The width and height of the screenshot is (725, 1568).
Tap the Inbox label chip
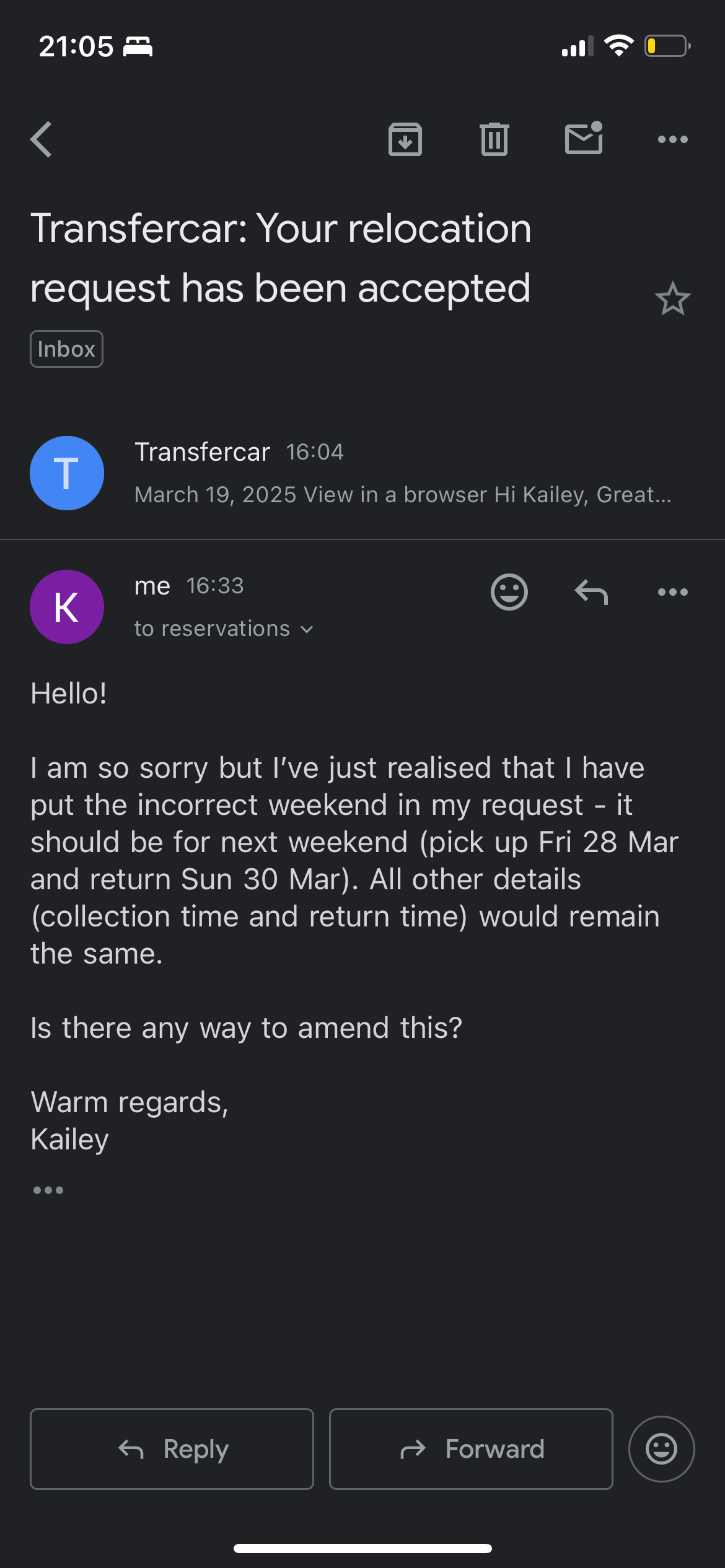pyautogui.click(x=66, y=349)
